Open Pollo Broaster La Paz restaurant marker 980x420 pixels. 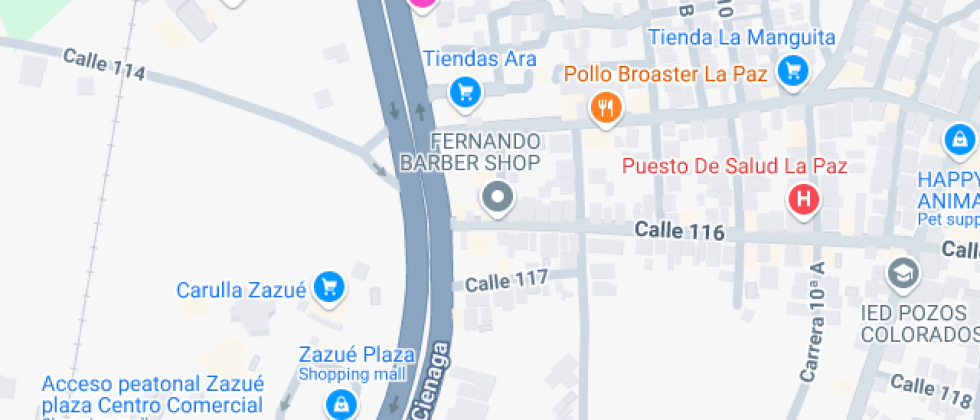pos(605,107)
